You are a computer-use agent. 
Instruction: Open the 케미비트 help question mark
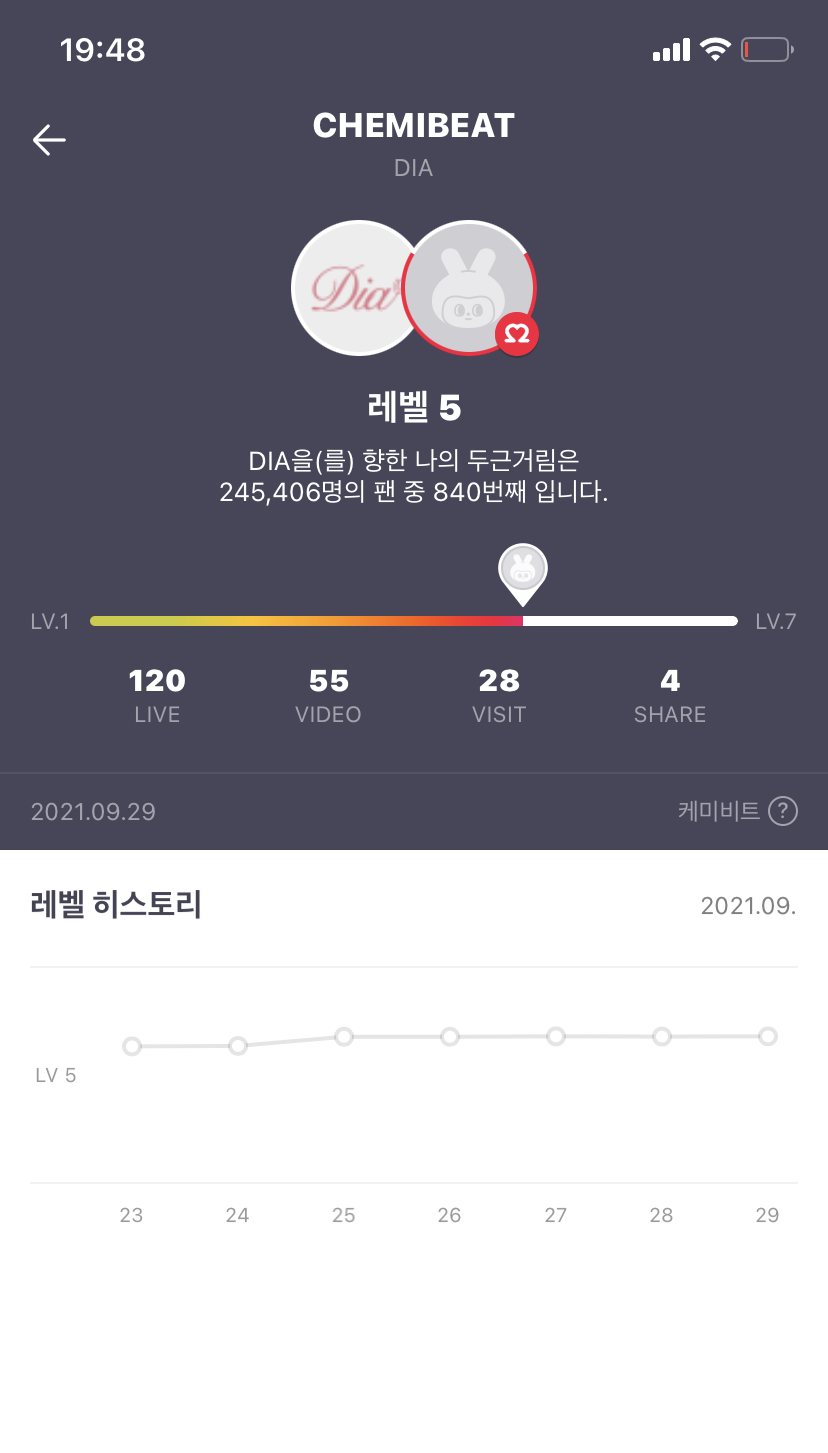coord(782,811)
